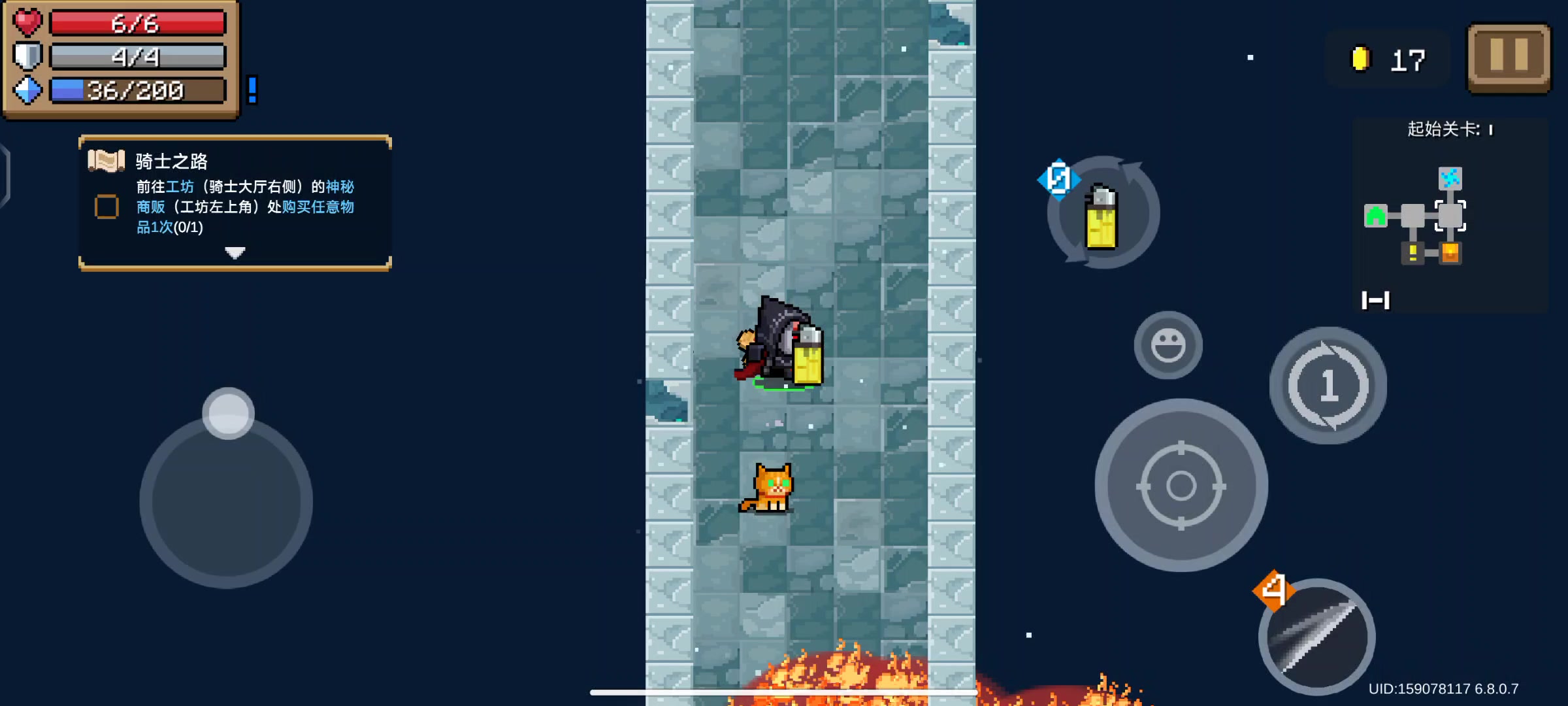Screen dimensions: 1568x706
Task: Activate the character skill button
Action: pyautogui.click(x=1328, y=386)
